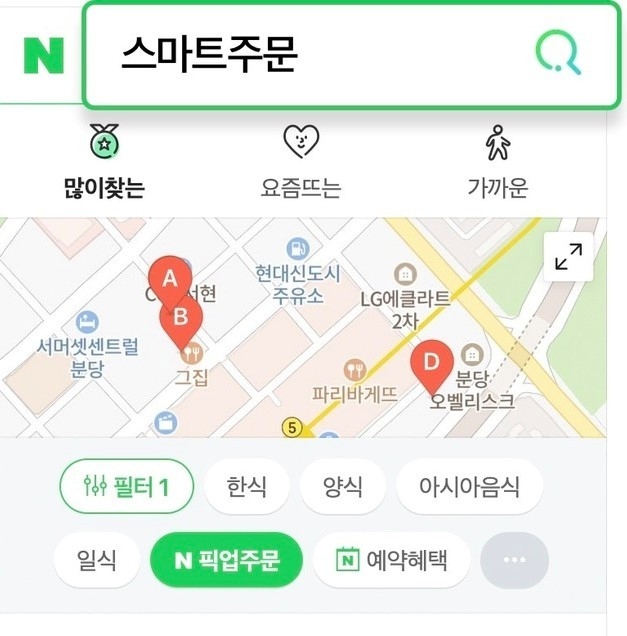Expand the map to full screen

coord(568,257)
